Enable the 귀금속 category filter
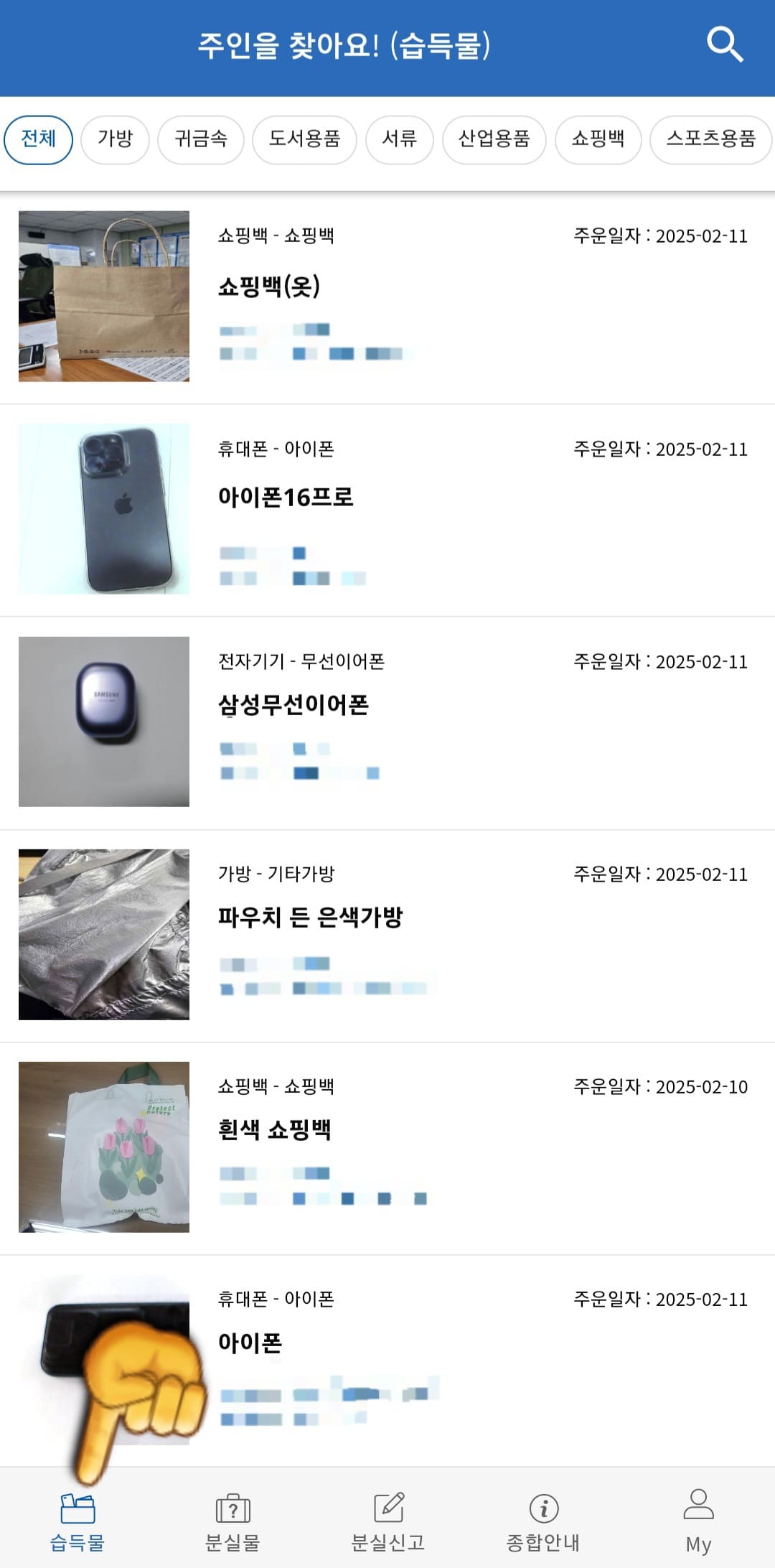 point(200,140)
